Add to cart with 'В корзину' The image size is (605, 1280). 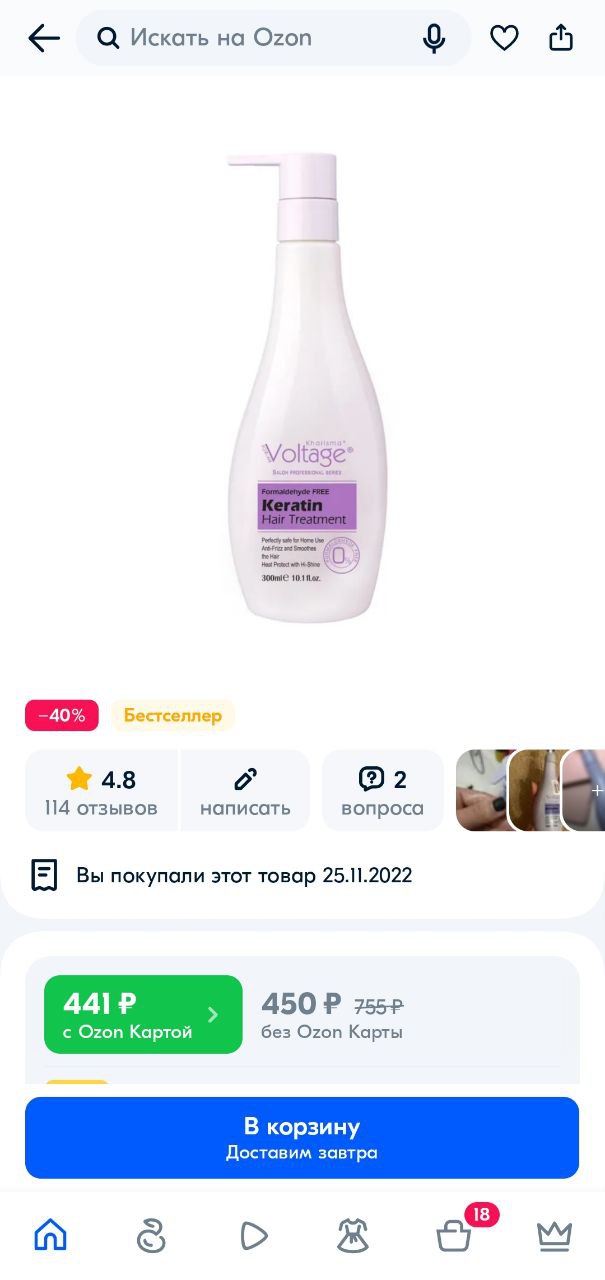(x=302, y=1138)
